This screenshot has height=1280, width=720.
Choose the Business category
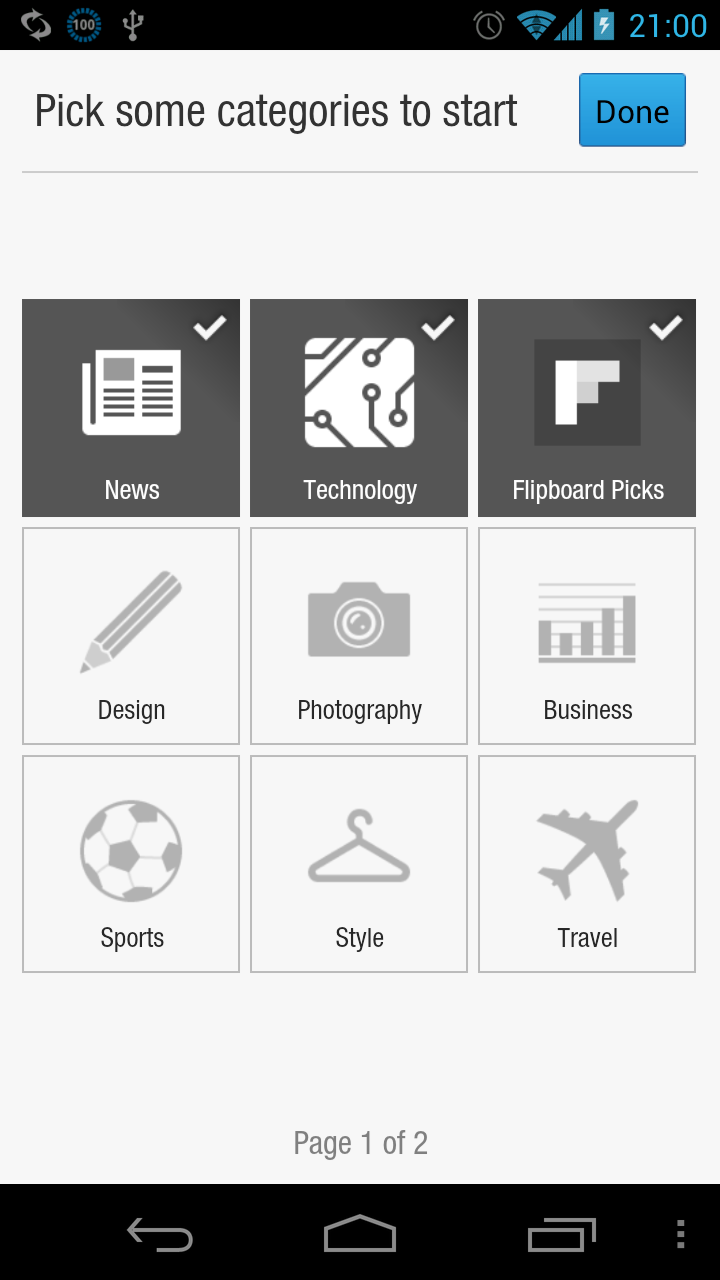point(587,636)
